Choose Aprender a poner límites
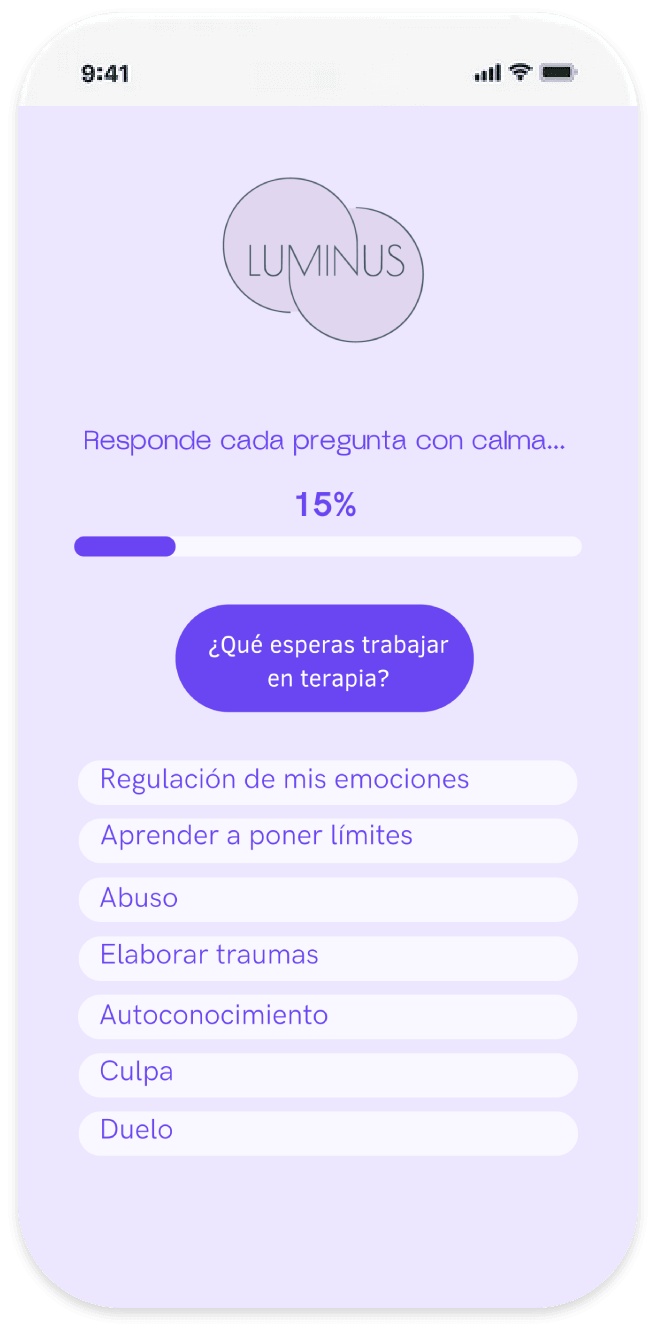 (328, 840)
